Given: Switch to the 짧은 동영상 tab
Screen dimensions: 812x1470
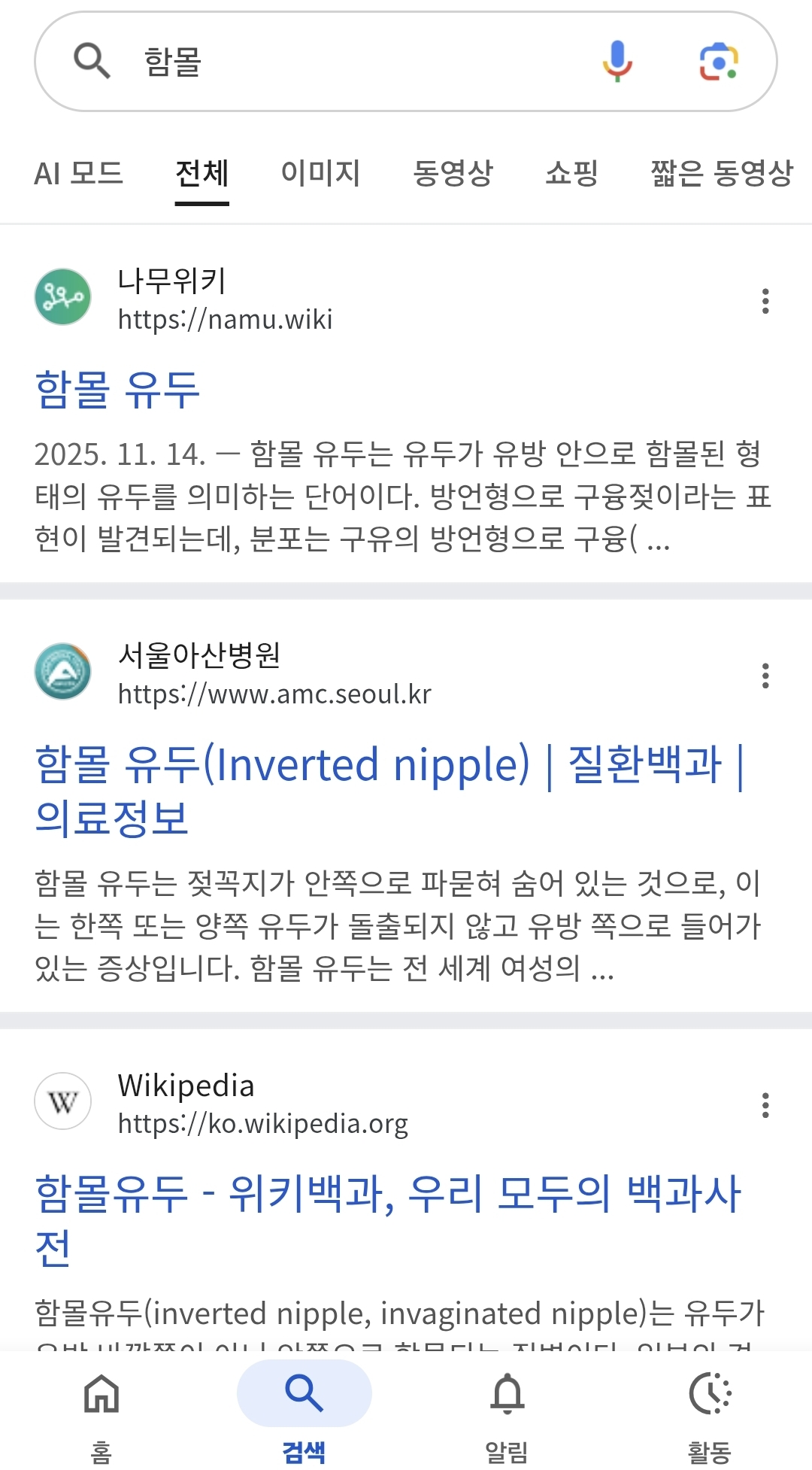Looking at the screenshot, I should point(722,174).
